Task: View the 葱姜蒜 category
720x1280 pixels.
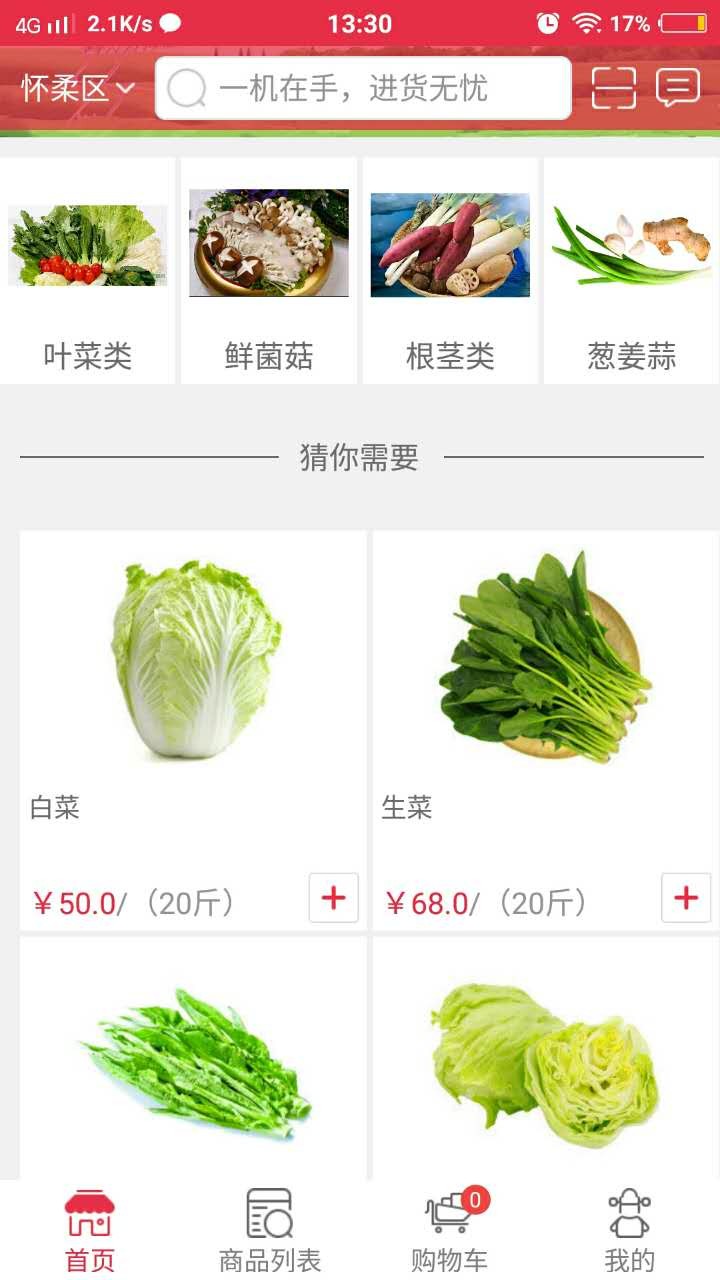Action: pos(632,270)
